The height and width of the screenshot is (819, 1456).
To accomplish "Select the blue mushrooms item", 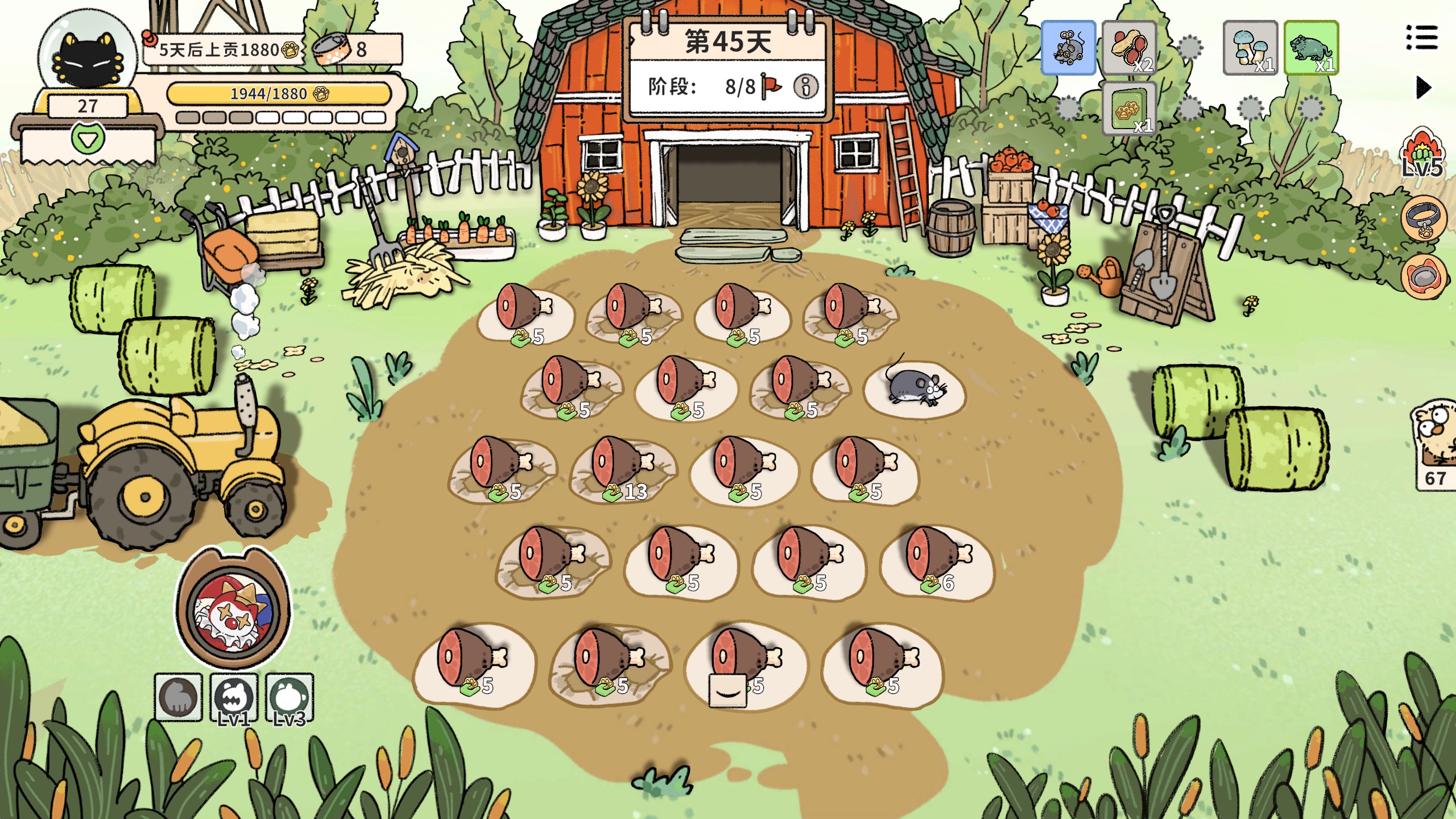I will (x=1250, y=48).
